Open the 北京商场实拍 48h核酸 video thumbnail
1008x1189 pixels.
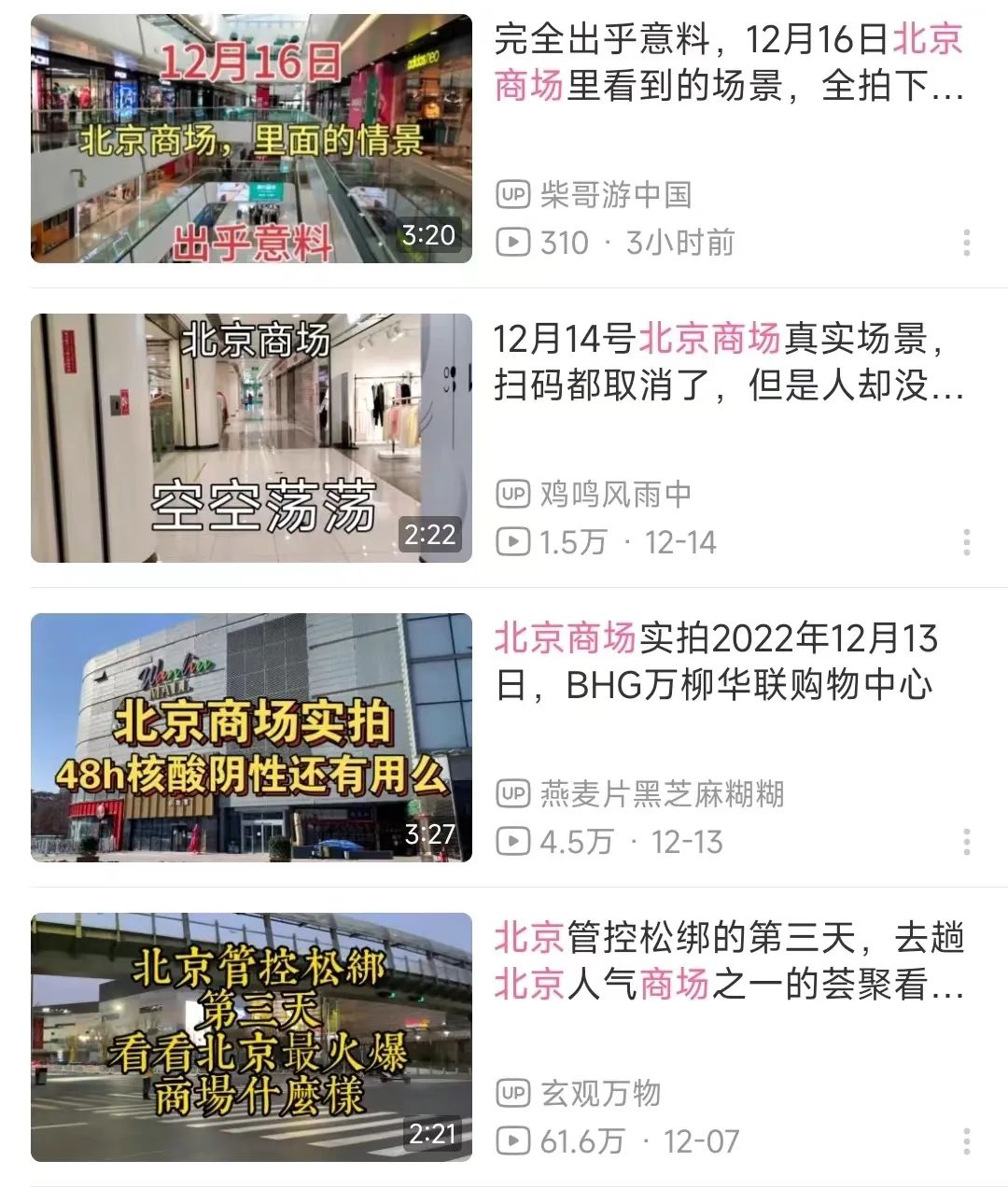point(251,737)
